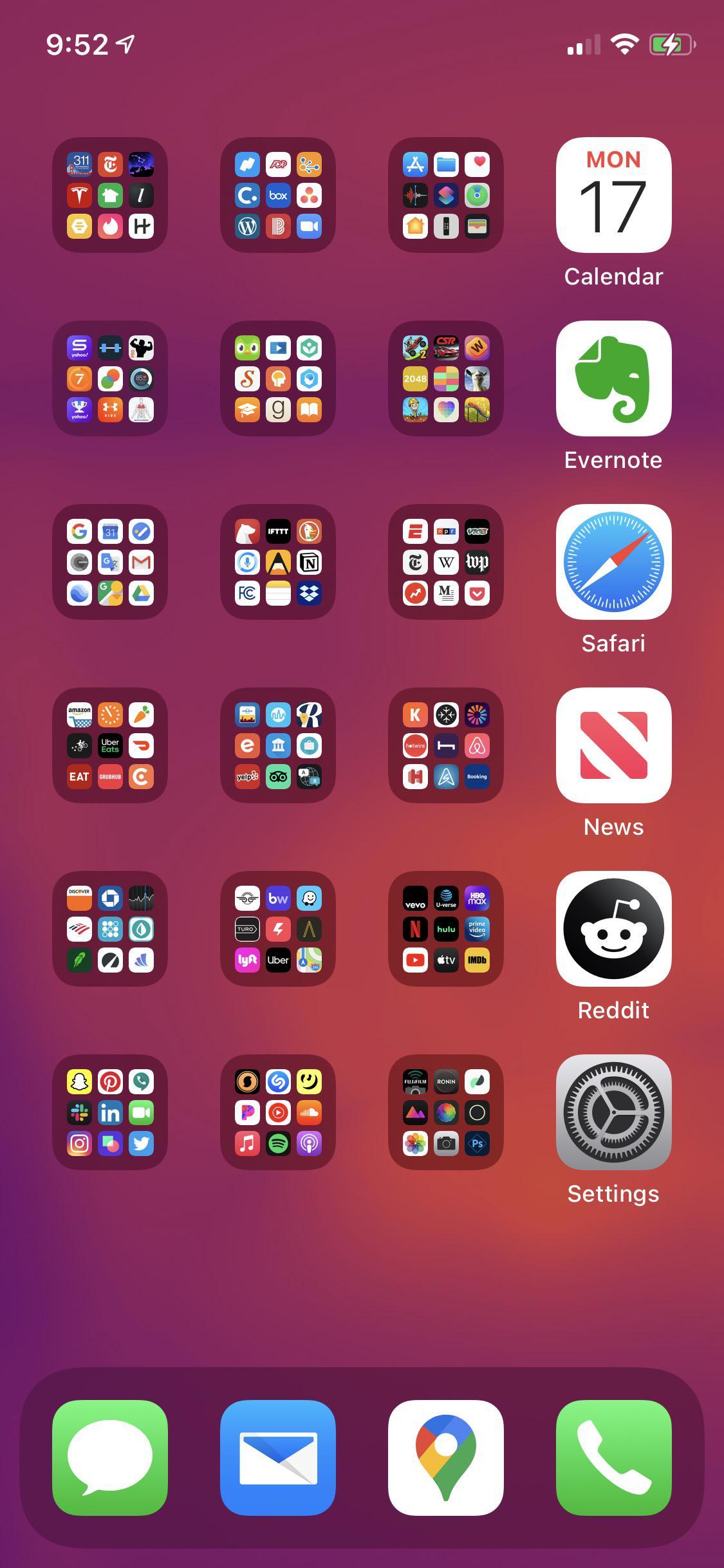Image resolution: width=724 pixels, height=1568 pixels.
Task: Open the folder containing Photoshop and Camera apps
Action: (x=445, y=1112)
